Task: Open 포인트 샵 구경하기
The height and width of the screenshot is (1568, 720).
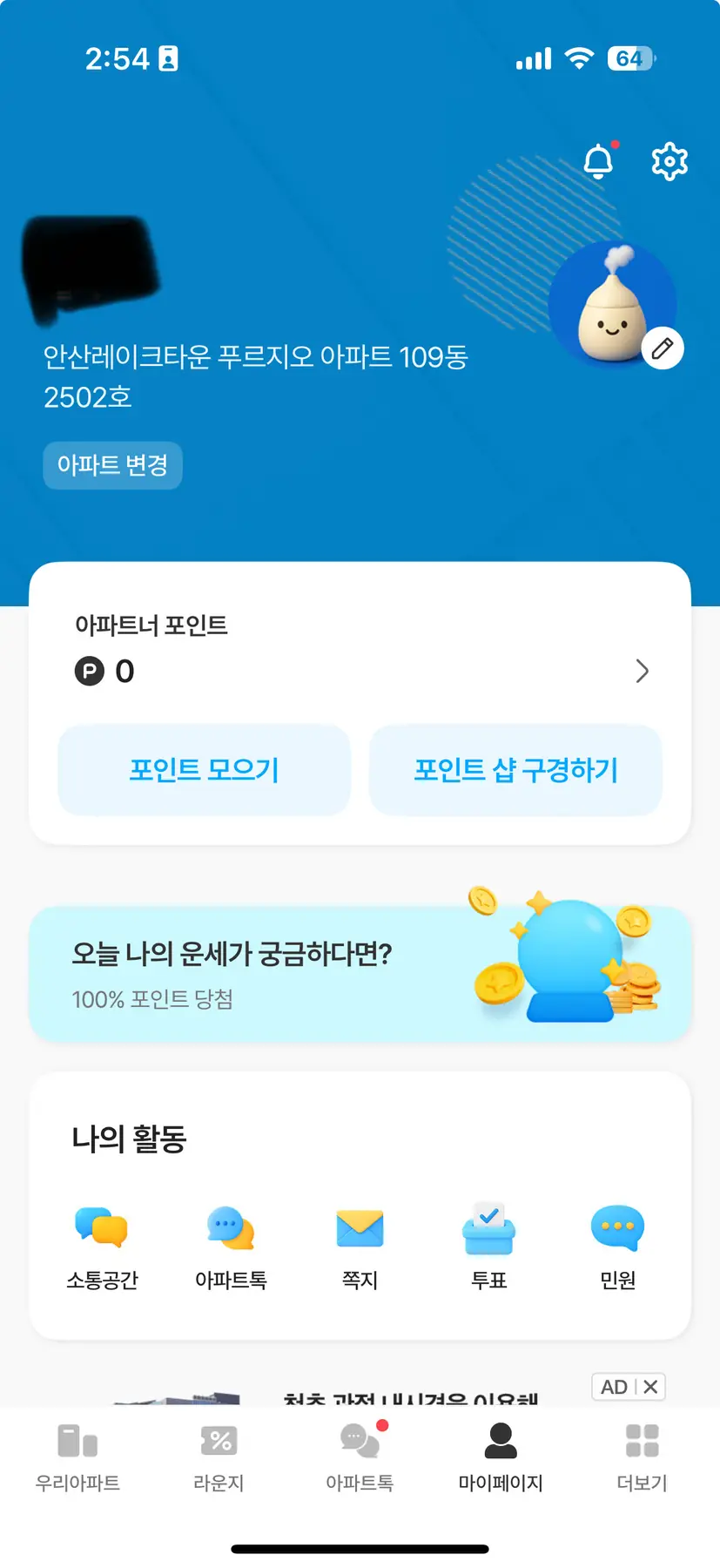Action: pyautogui.click(x=515, y=770)
